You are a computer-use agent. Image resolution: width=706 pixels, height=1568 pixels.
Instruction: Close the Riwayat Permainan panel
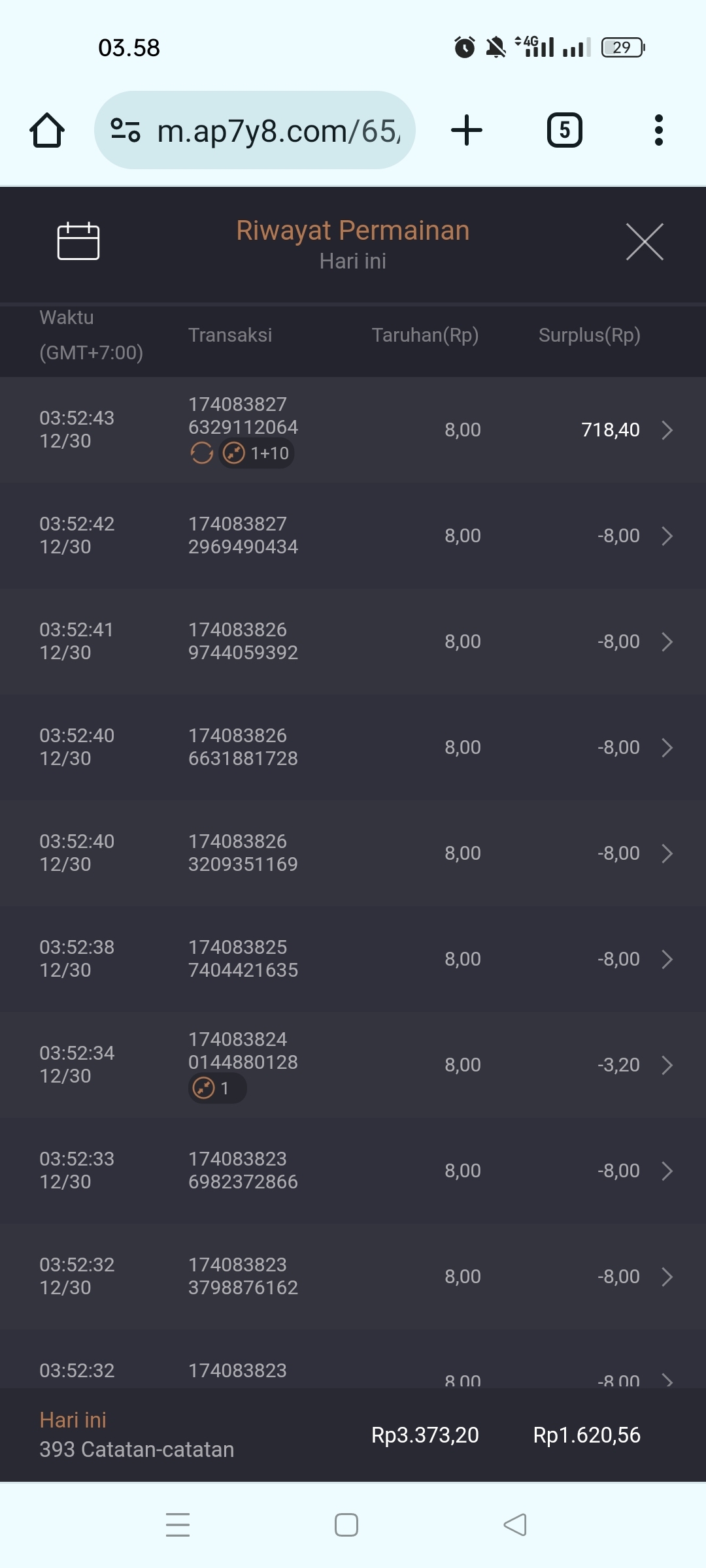(645, 242)
